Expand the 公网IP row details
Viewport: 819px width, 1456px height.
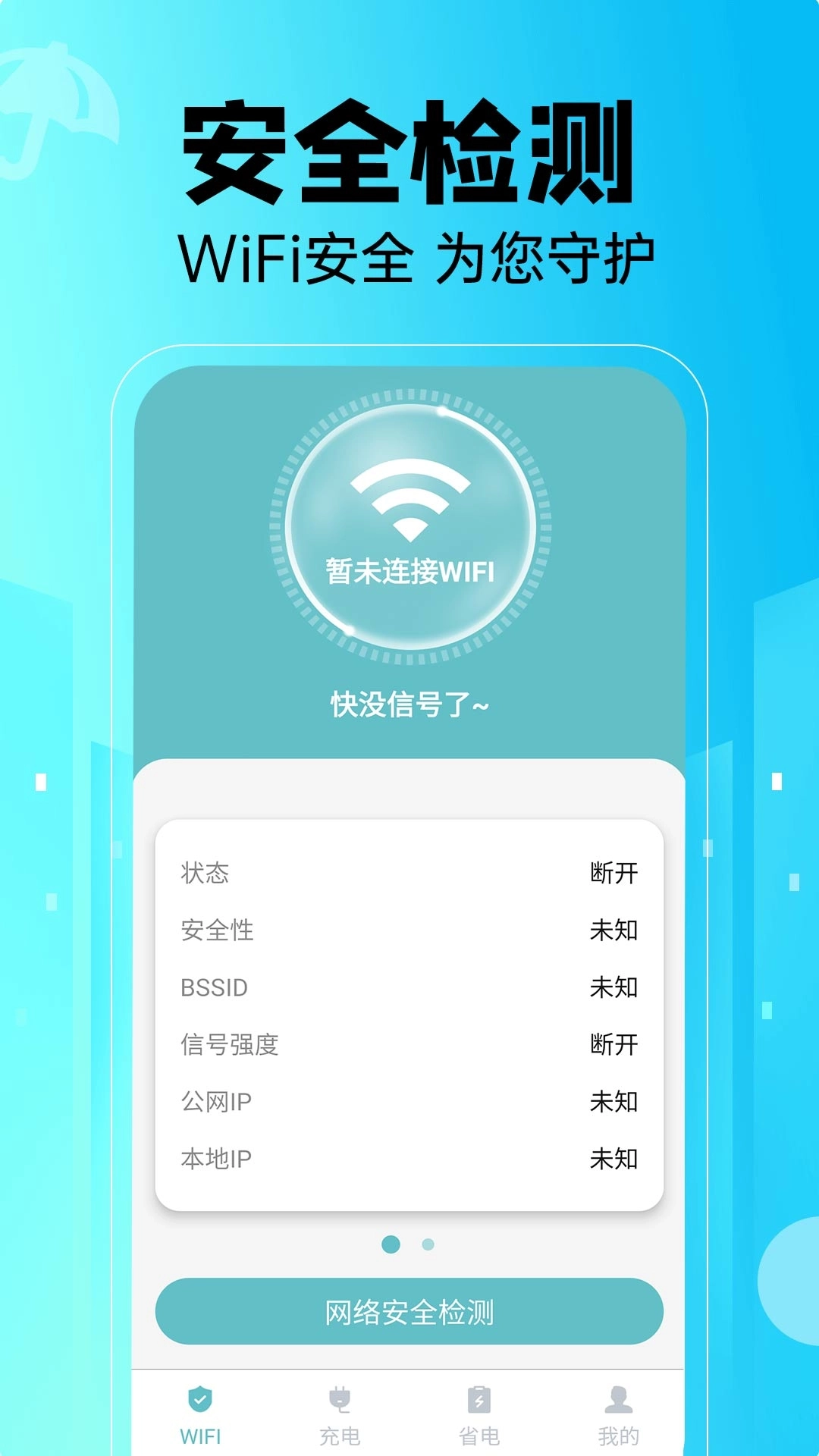[409, 1101]
